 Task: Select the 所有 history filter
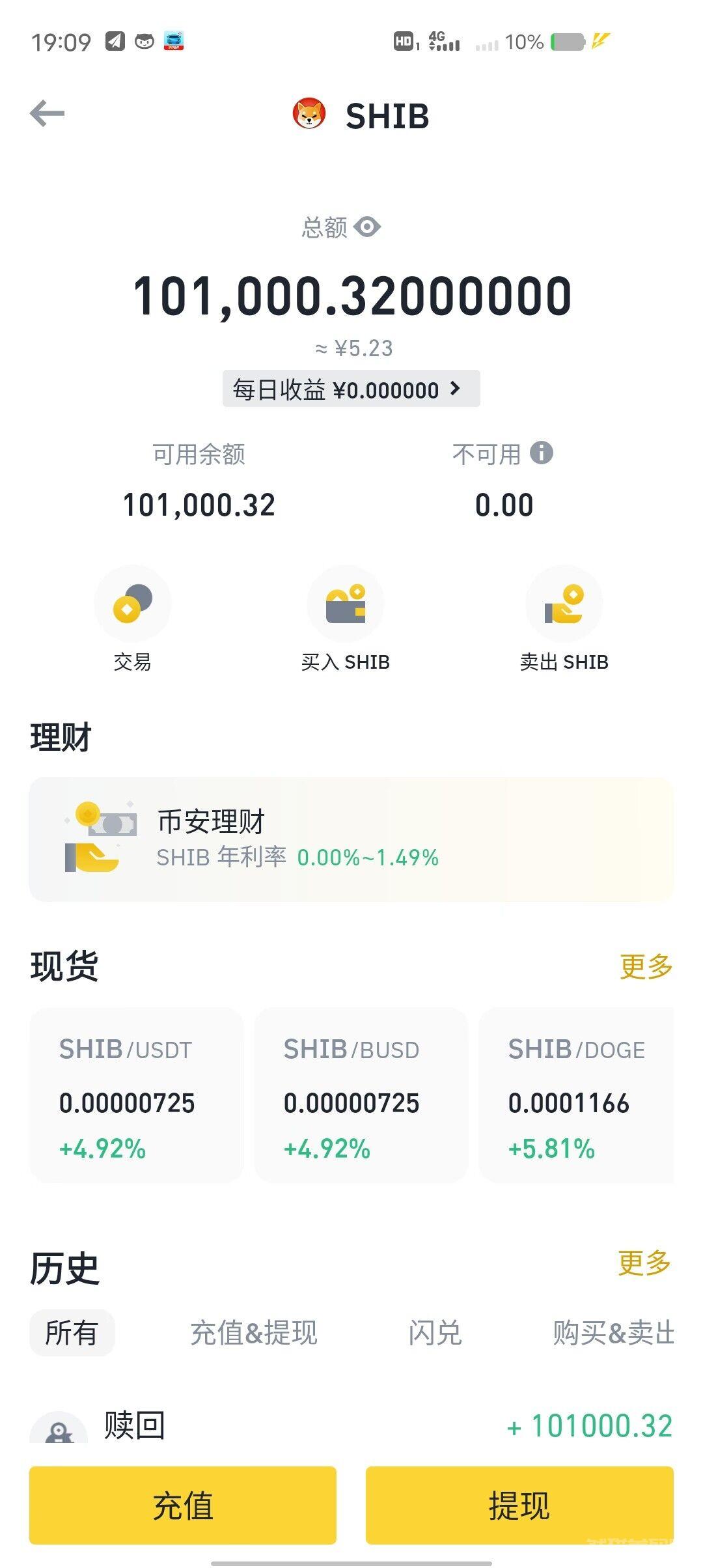pos(72,1332)
